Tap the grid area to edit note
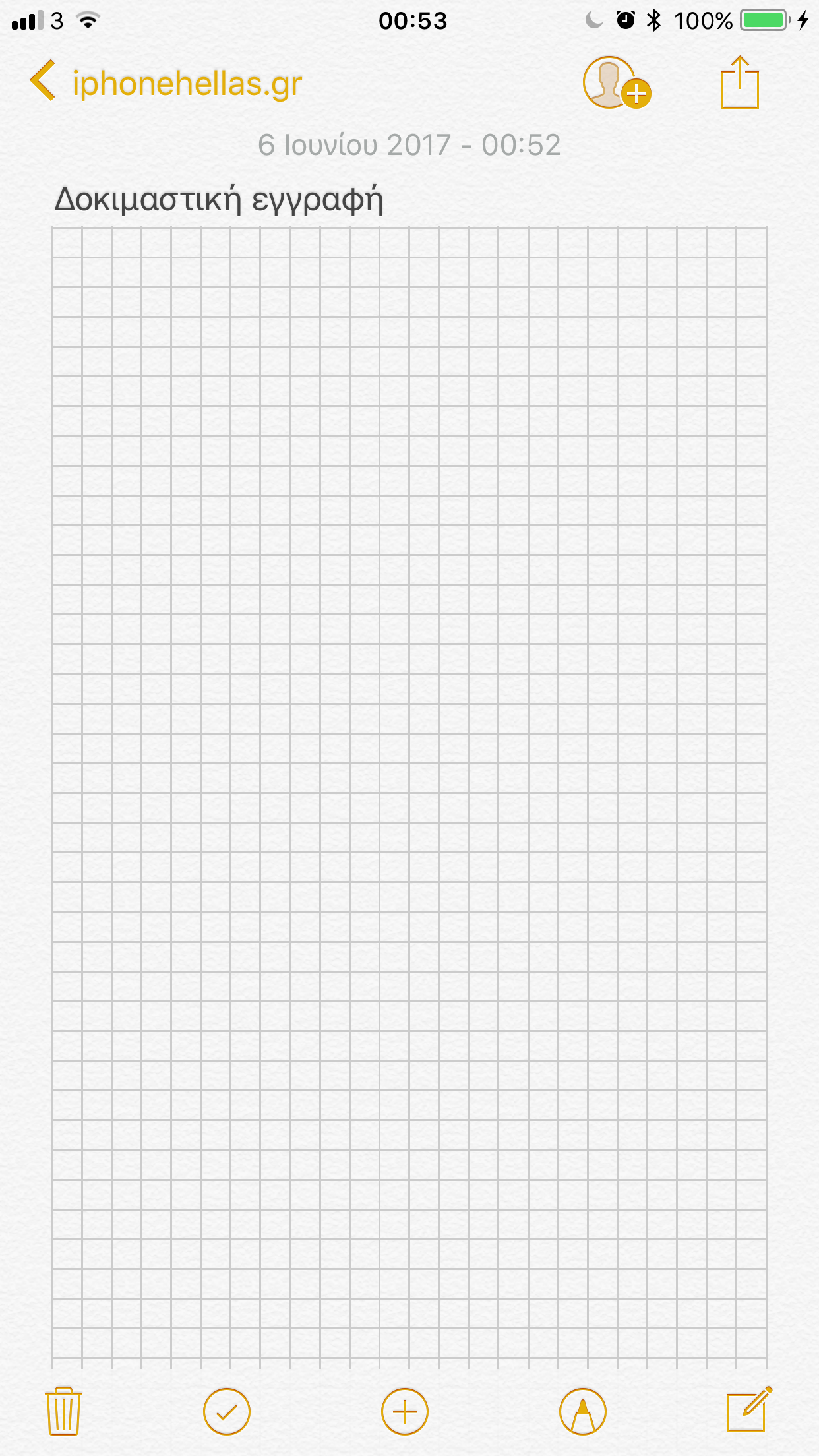This screenshot has height=1456, width=819. [409, 791]
